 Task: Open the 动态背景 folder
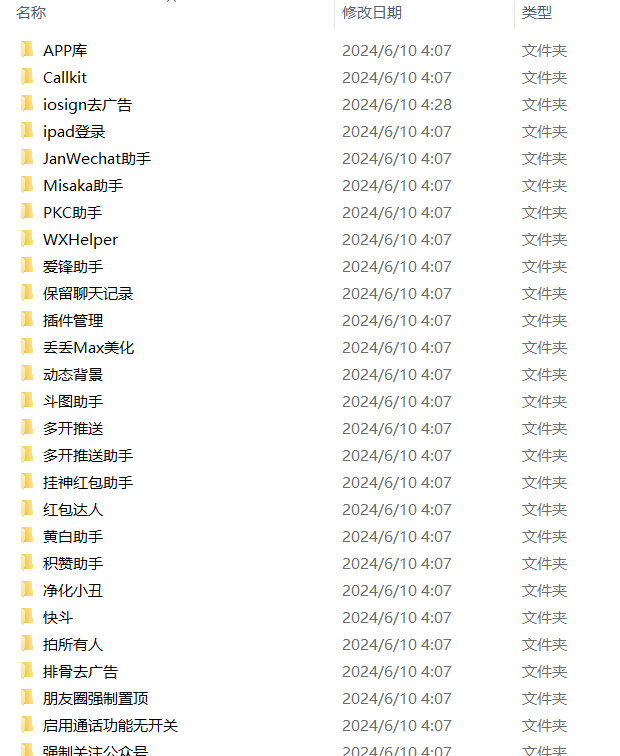73,374
